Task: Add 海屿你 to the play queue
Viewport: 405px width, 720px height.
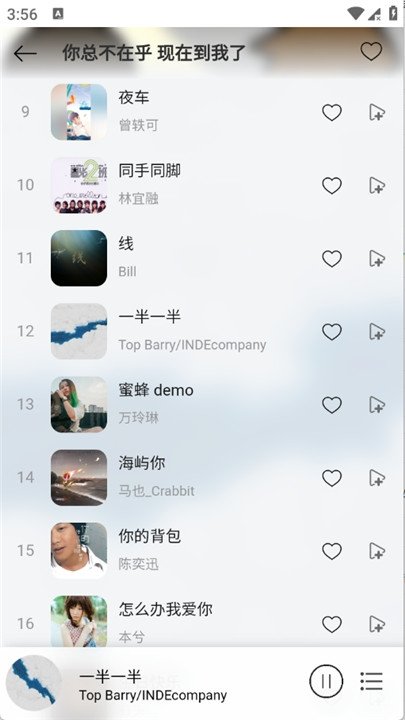Action: pyautogui.click(x=377, y=478)
